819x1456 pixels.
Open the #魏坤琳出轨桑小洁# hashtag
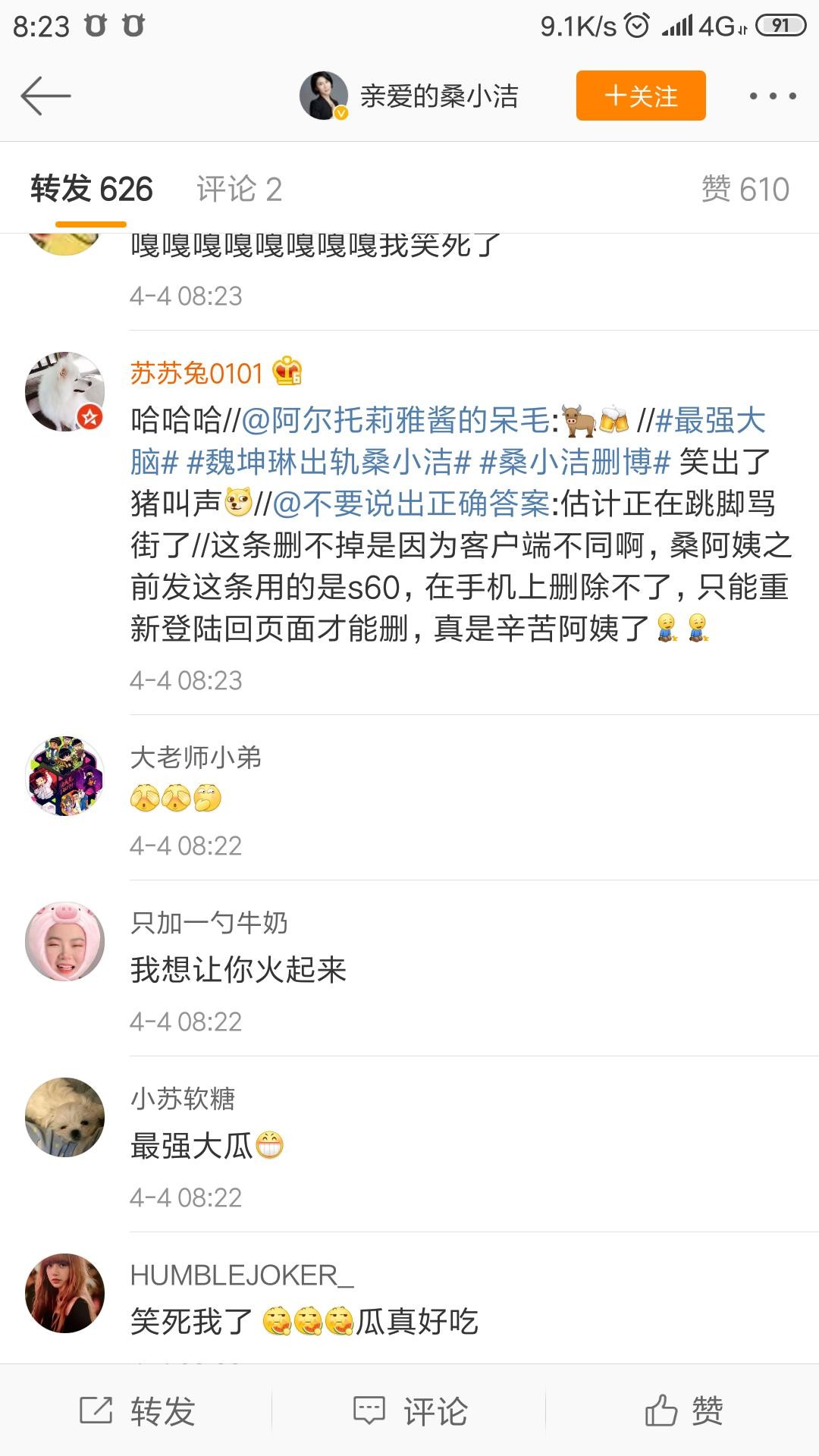[329, 462]
